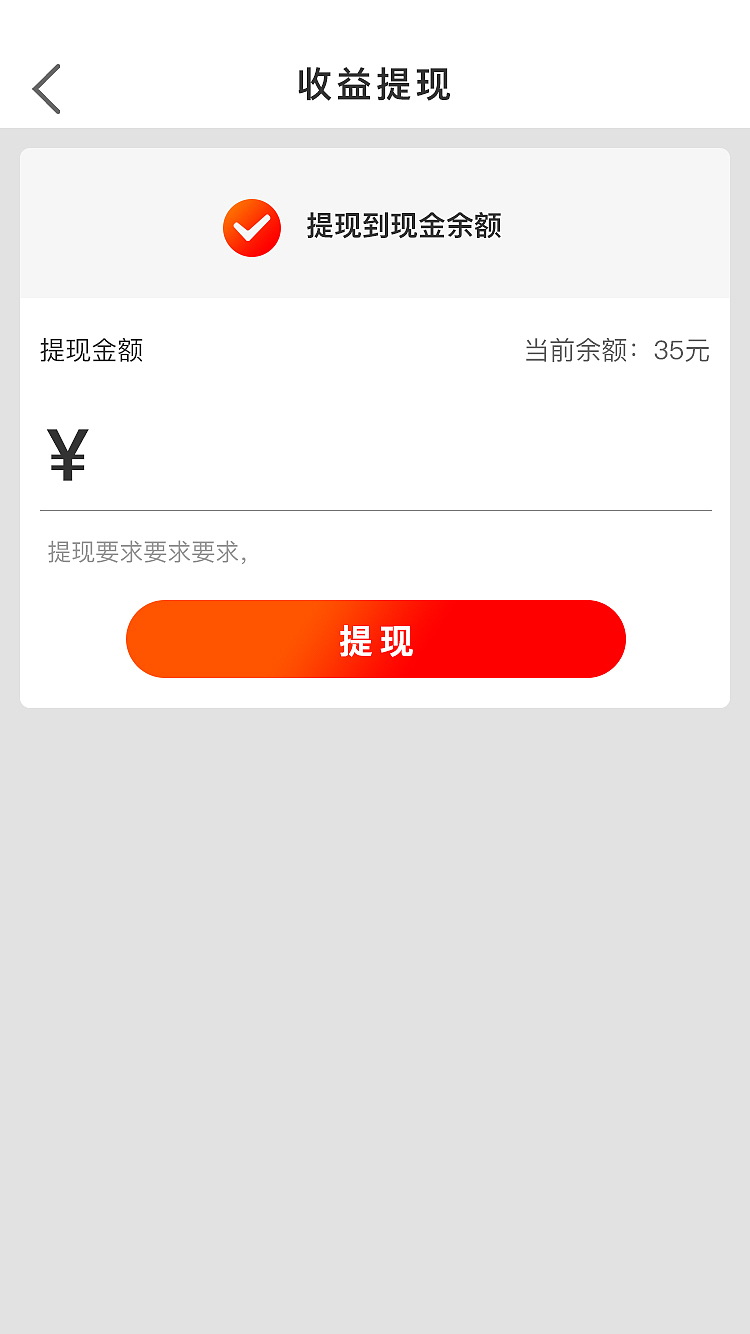
Task: Click the 当前余额：35元 balance text
Action: (618, 352)
